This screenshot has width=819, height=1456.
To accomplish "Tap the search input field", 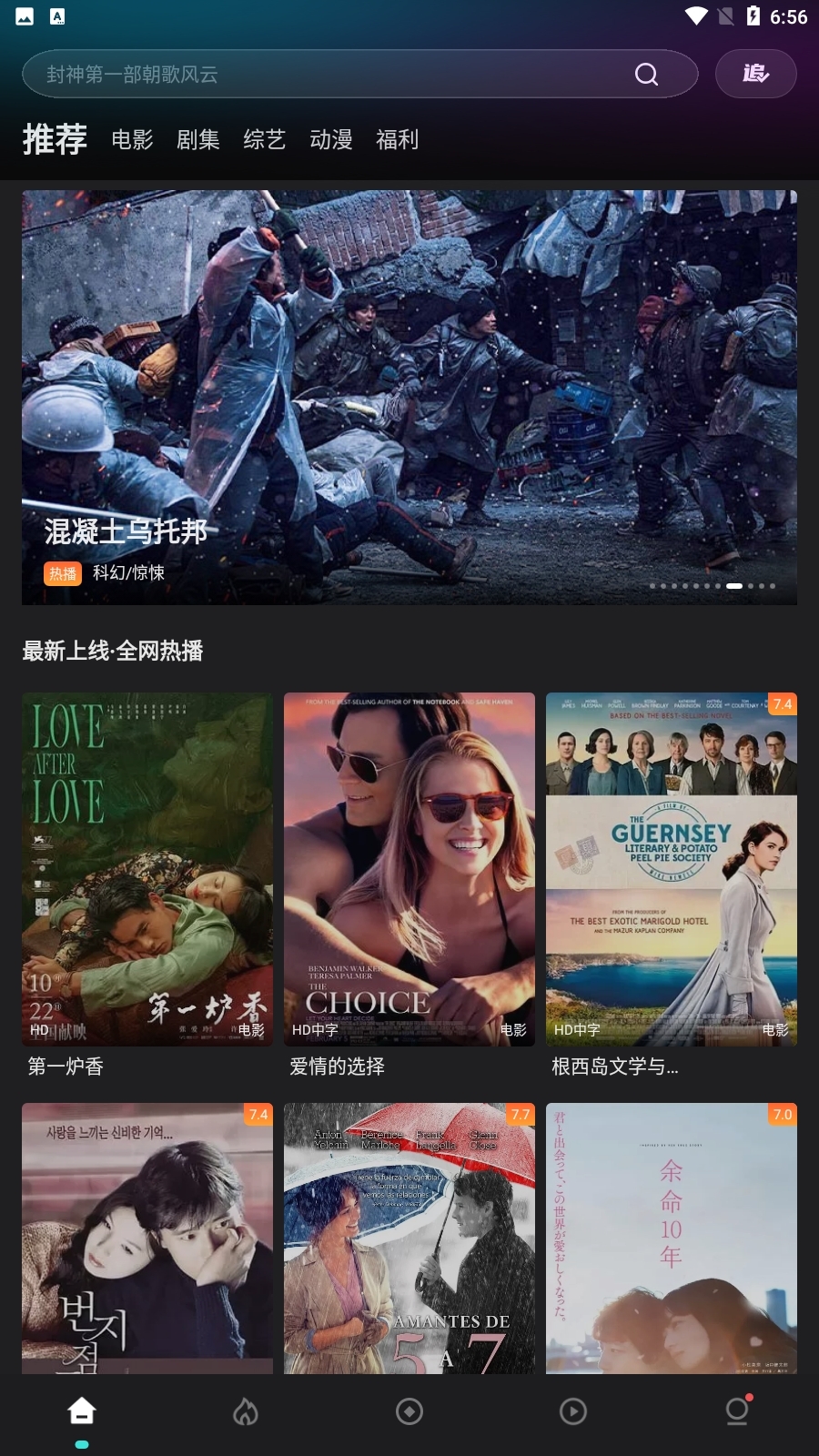I will (318, 74).
